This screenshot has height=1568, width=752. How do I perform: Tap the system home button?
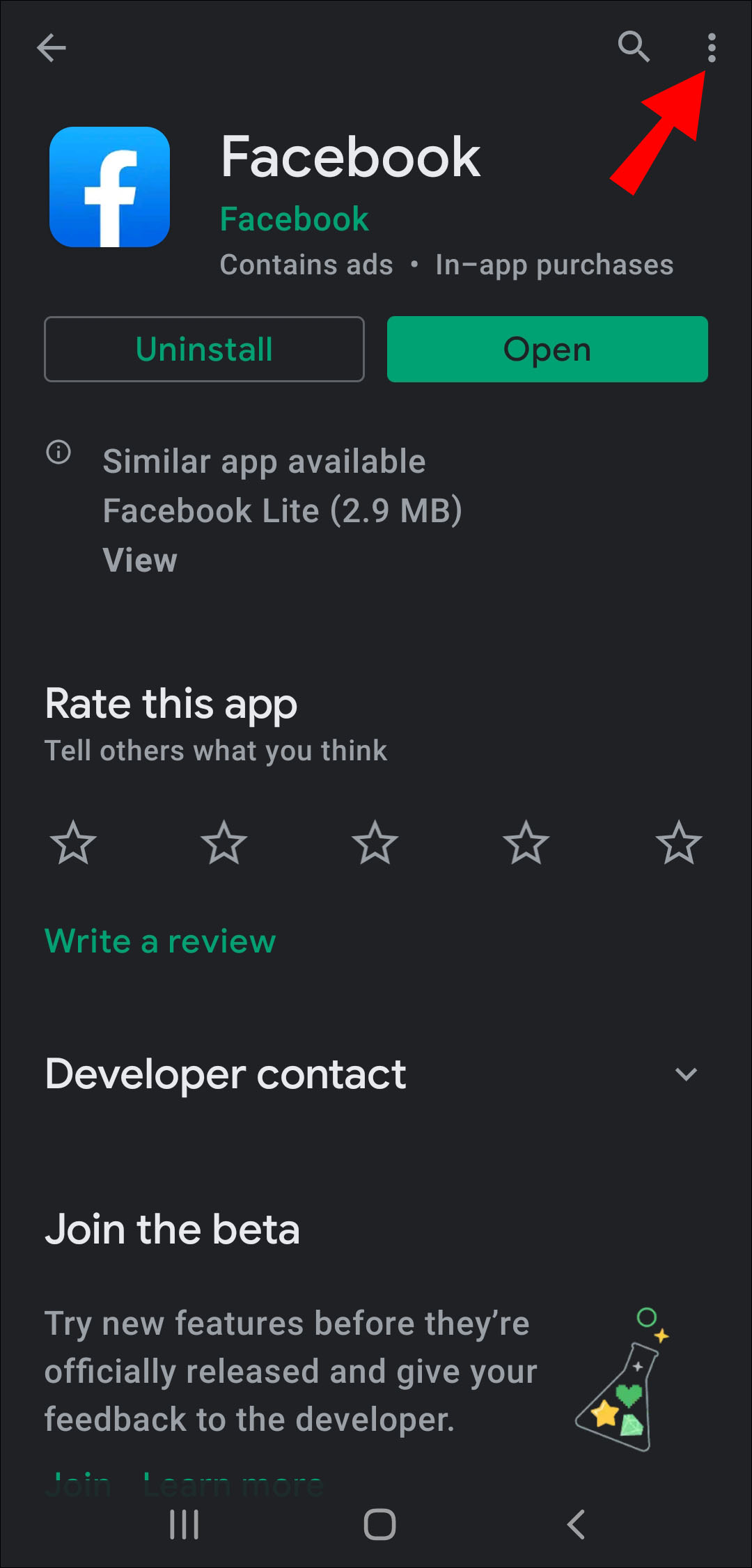(x=379, y=1524)
